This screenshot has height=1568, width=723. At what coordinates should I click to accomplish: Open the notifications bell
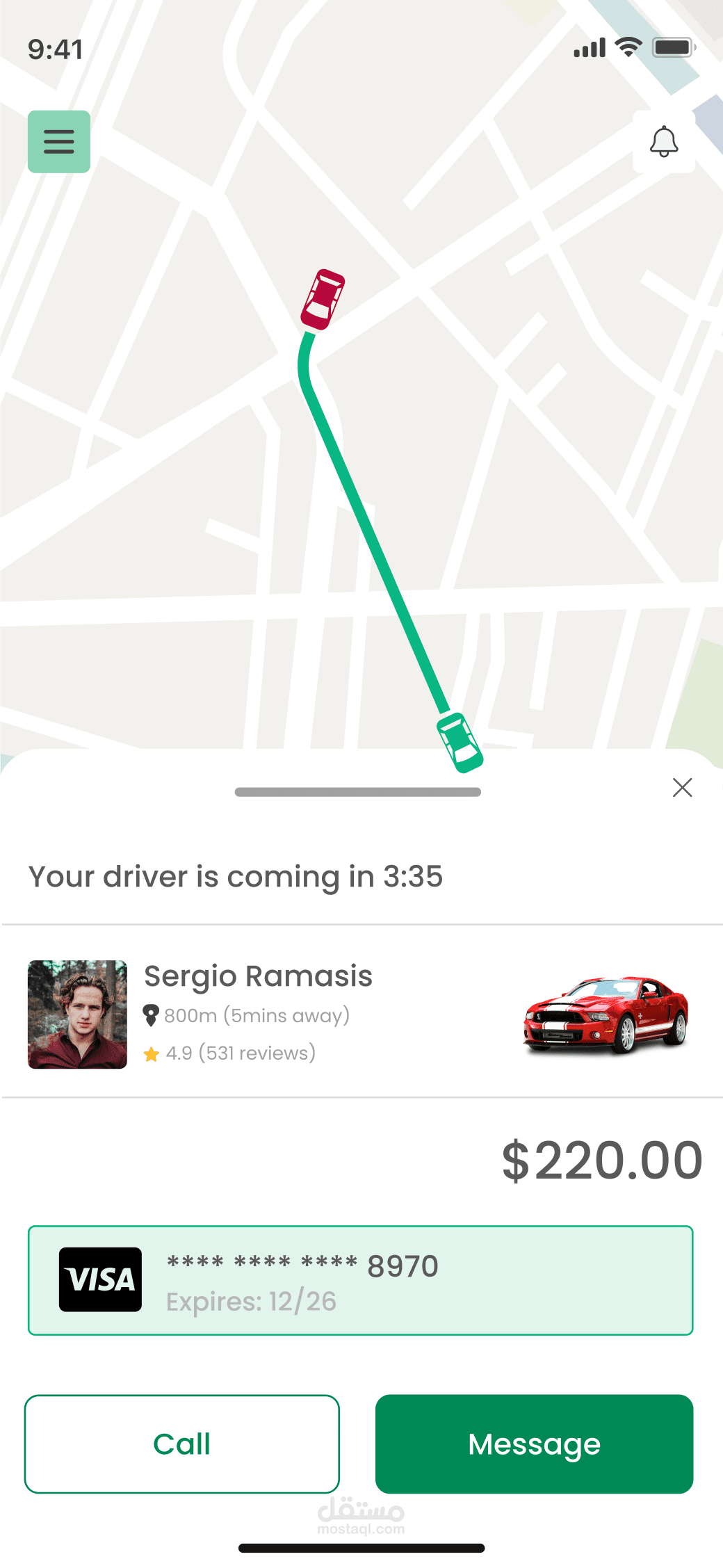coord(664,142)
